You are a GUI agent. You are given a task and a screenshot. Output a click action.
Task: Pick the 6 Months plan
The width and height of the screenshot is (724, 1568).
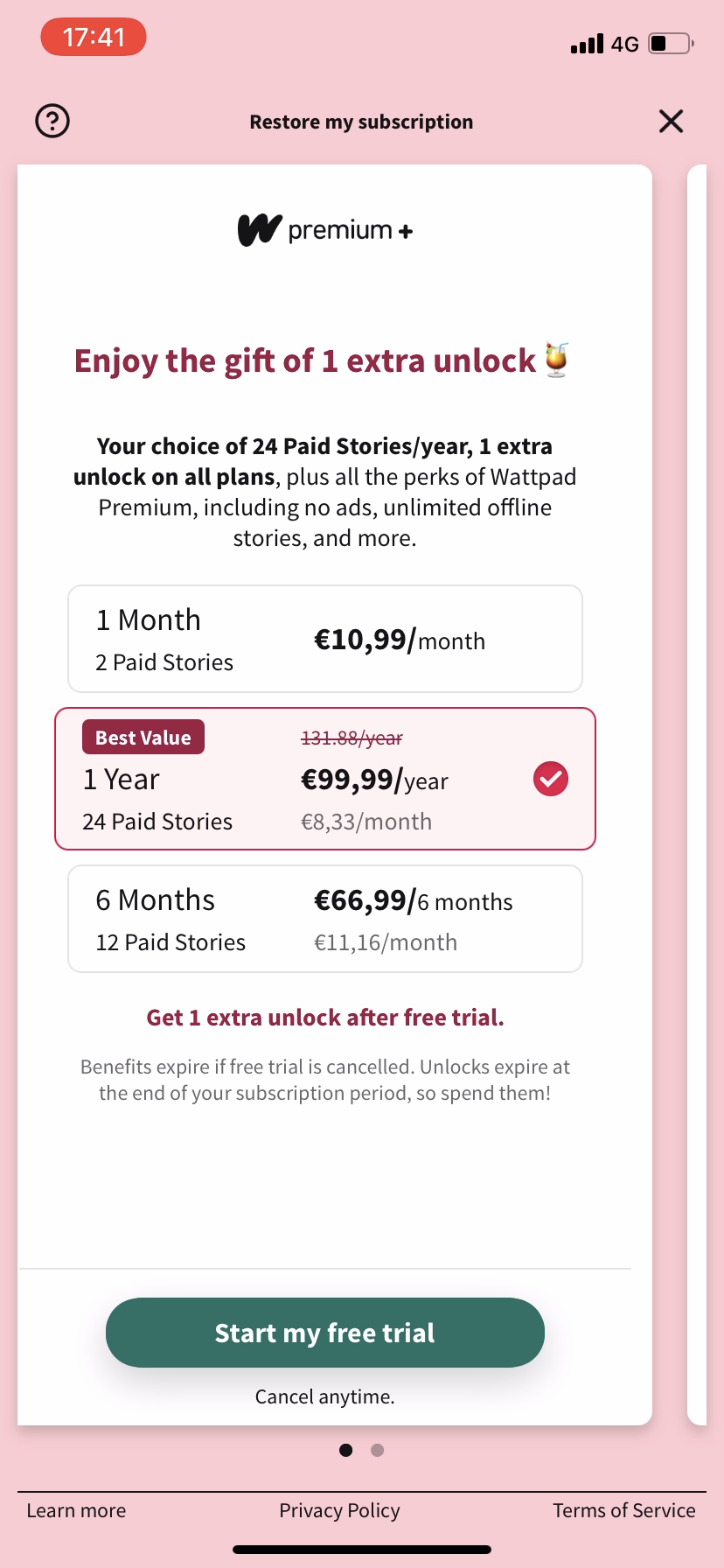tap(325, 919)
